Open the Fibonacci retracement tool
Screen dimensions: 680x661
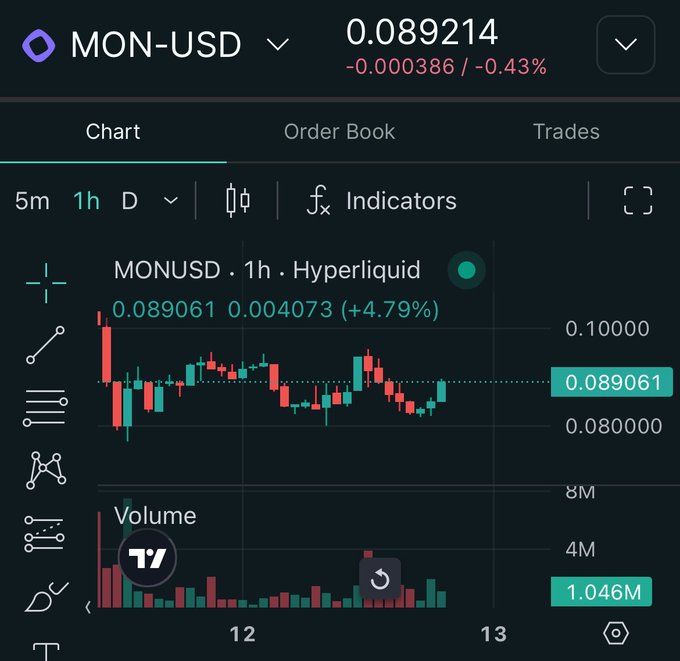click(x=46, y=408)
